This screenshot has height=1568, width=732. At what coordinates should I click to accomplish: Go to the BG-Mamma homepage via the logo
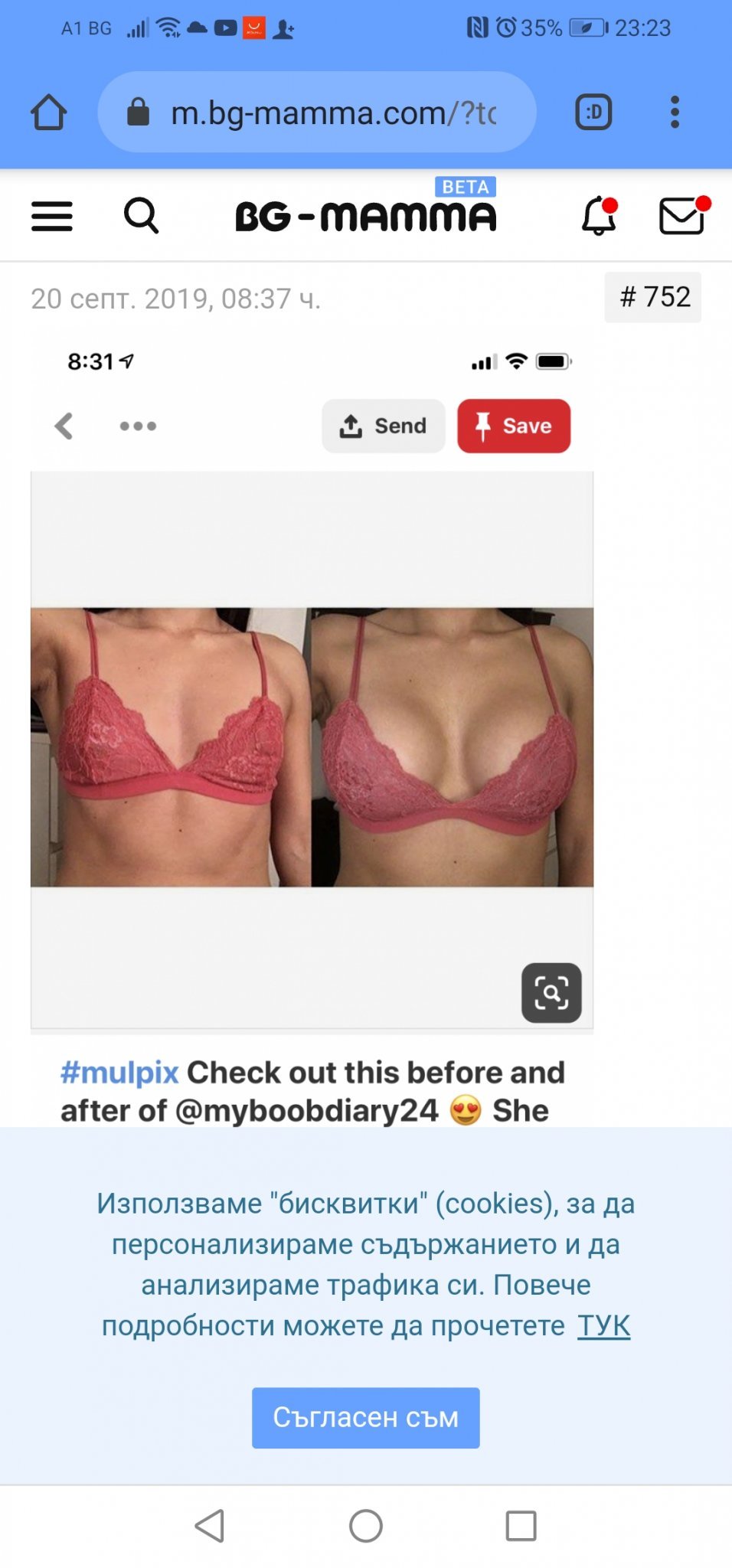tap(366, 216)
